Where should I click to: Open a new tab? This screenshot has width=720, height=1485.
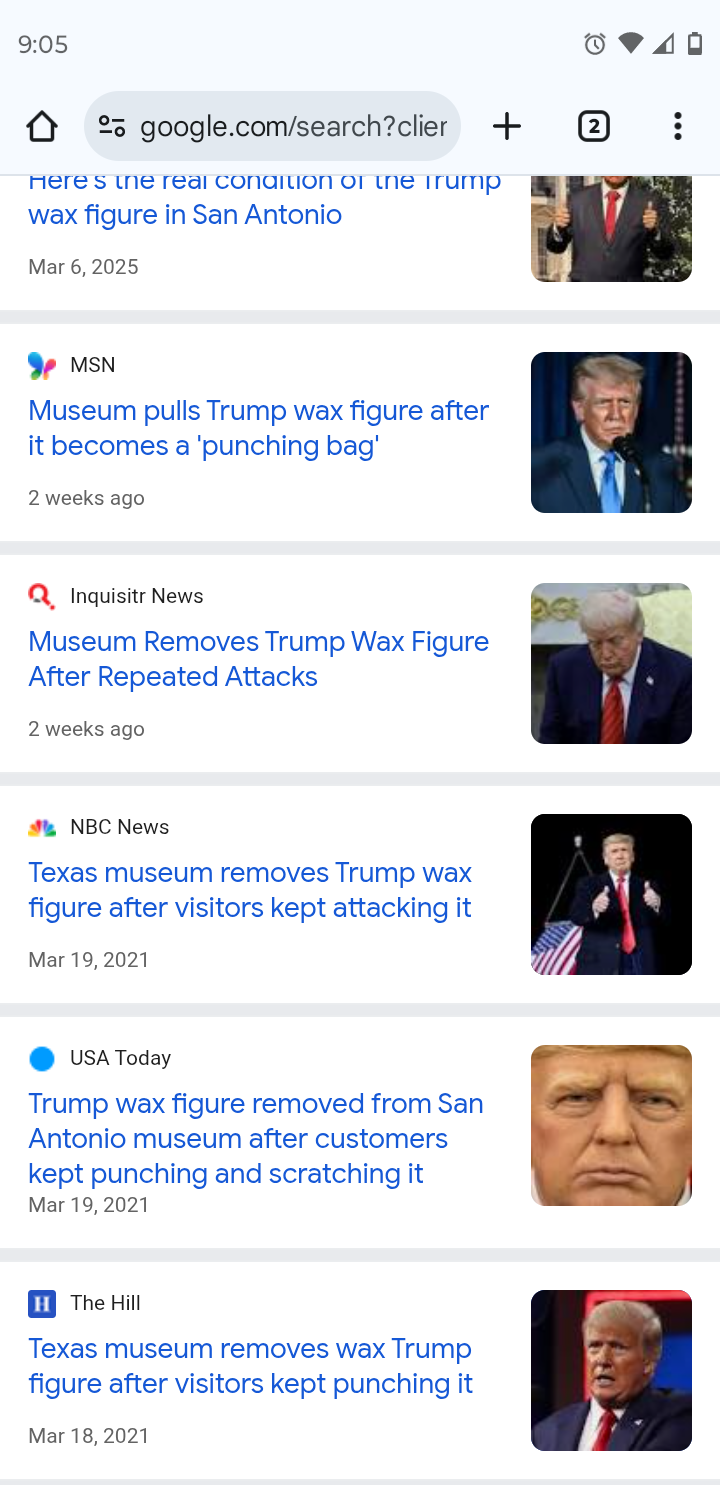tap(507, 127)
